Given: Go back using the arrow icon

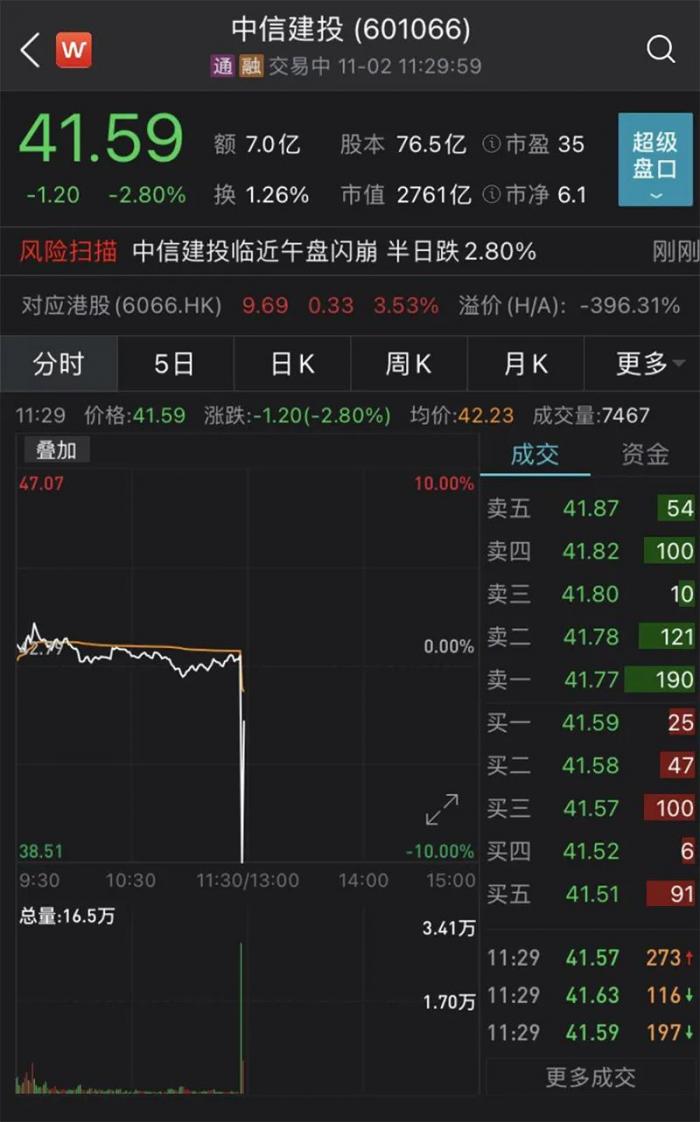Looking at the screenshot, I should [x=30, y=49].
